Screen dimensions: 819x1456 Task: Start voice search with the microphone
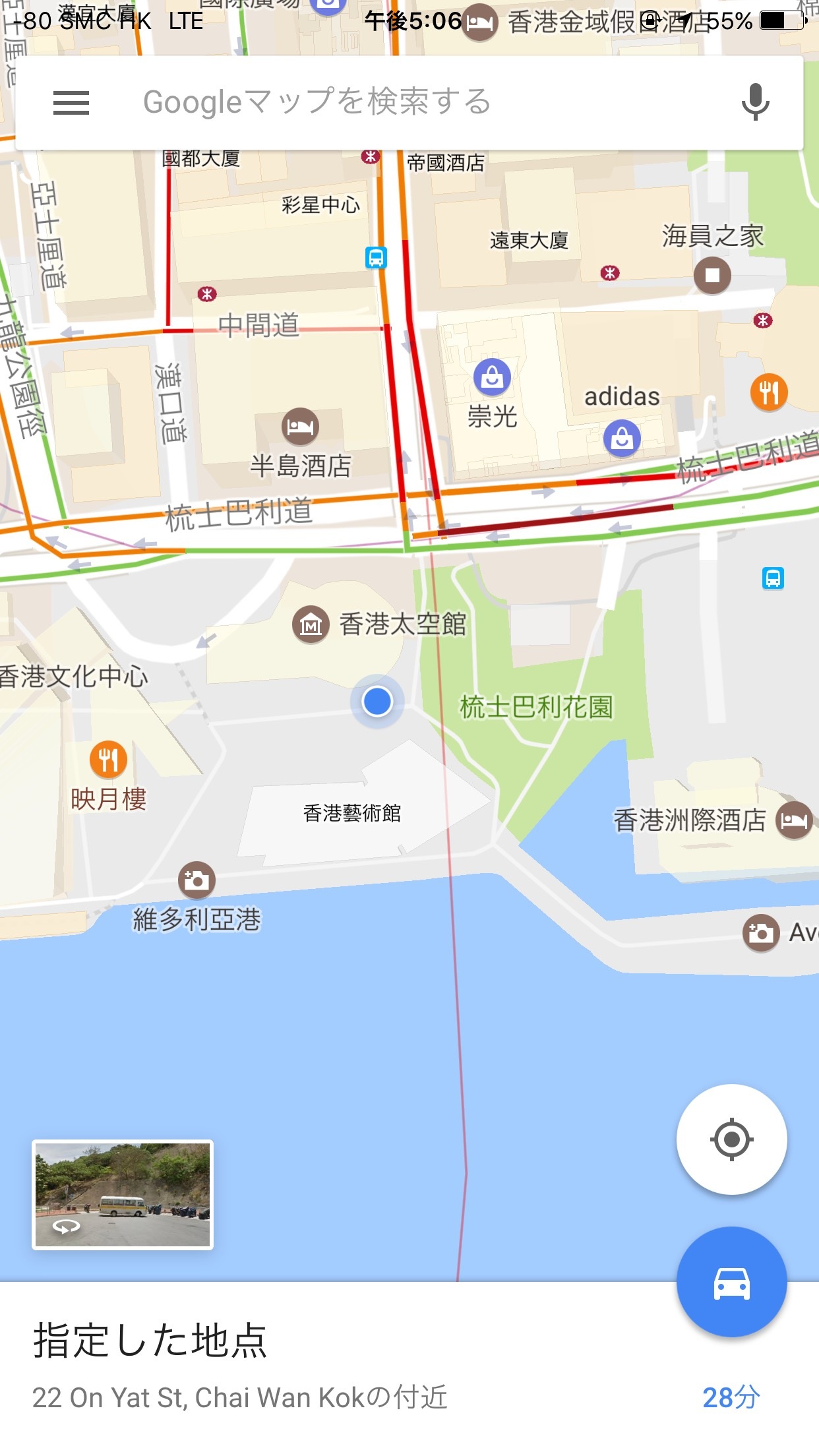click(755, 102)
